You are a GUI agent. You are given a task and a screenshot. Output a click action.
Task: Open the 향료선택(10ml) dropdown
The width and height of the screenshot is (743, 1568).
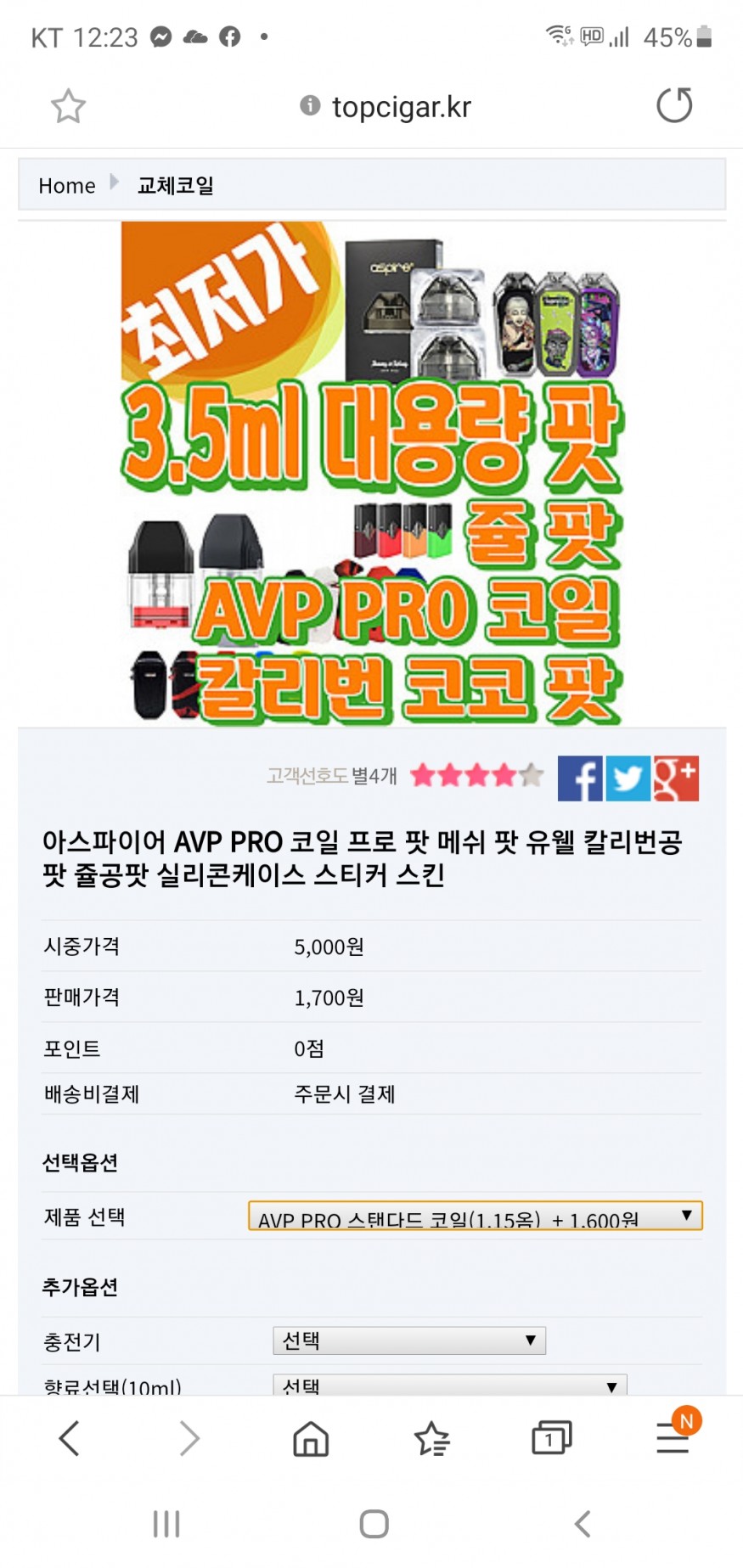pos(449,1385)
